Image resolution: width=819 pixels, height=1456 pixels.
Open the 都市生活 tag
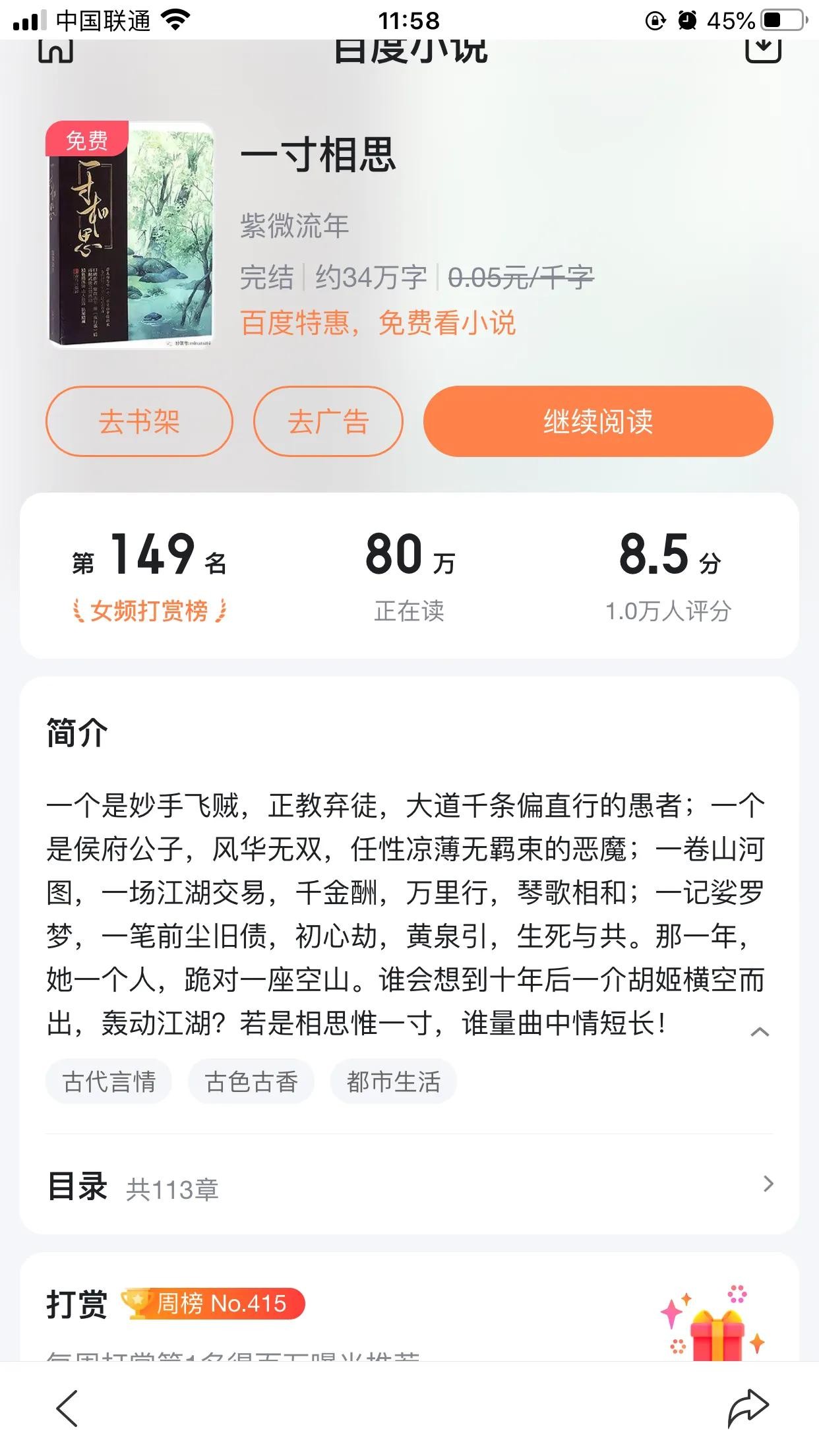point(393,1082)
